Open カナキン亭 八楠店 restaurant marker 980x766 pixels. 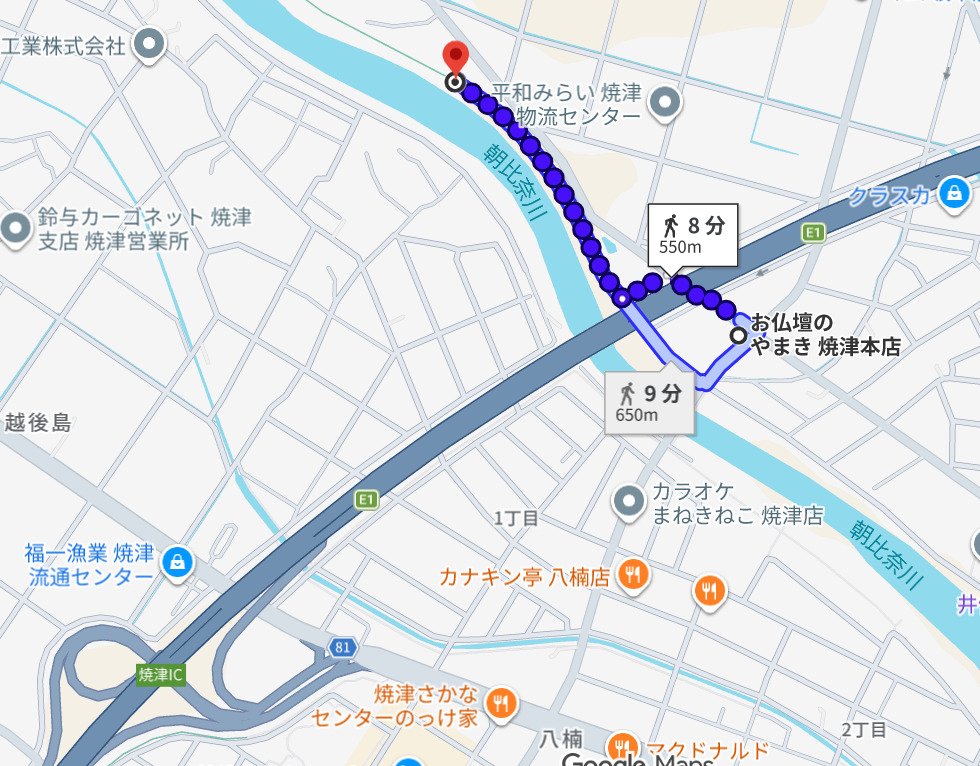coord(632,574)
